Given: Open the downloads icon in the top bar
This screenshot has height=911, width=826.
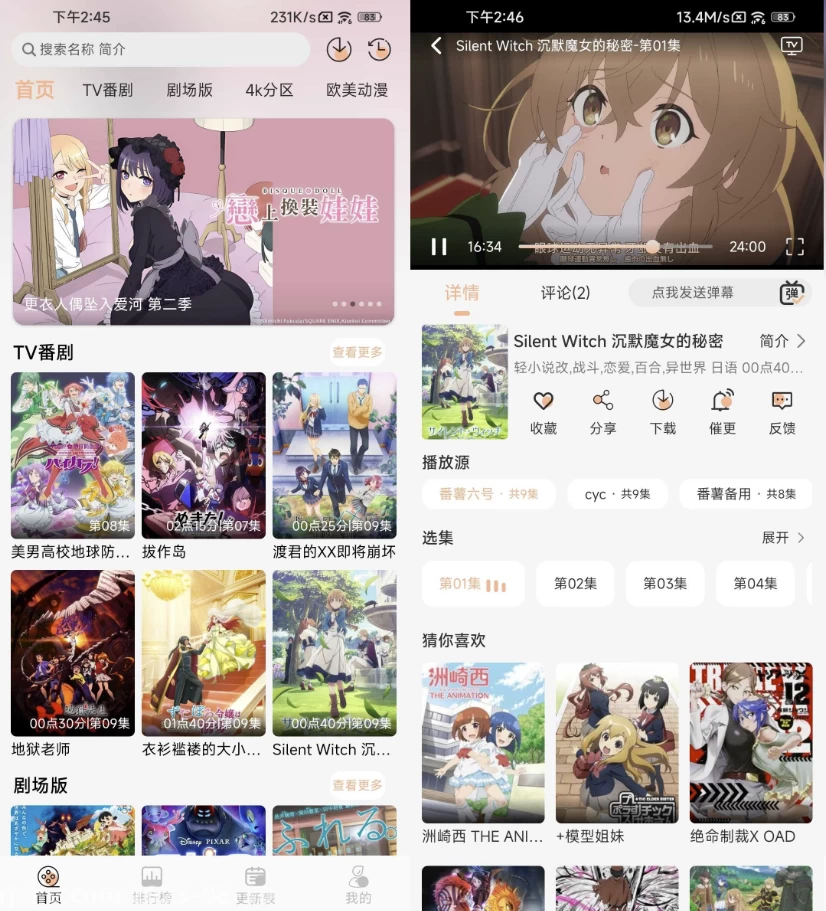Looking at the screenshot, I should coord(338,49).
